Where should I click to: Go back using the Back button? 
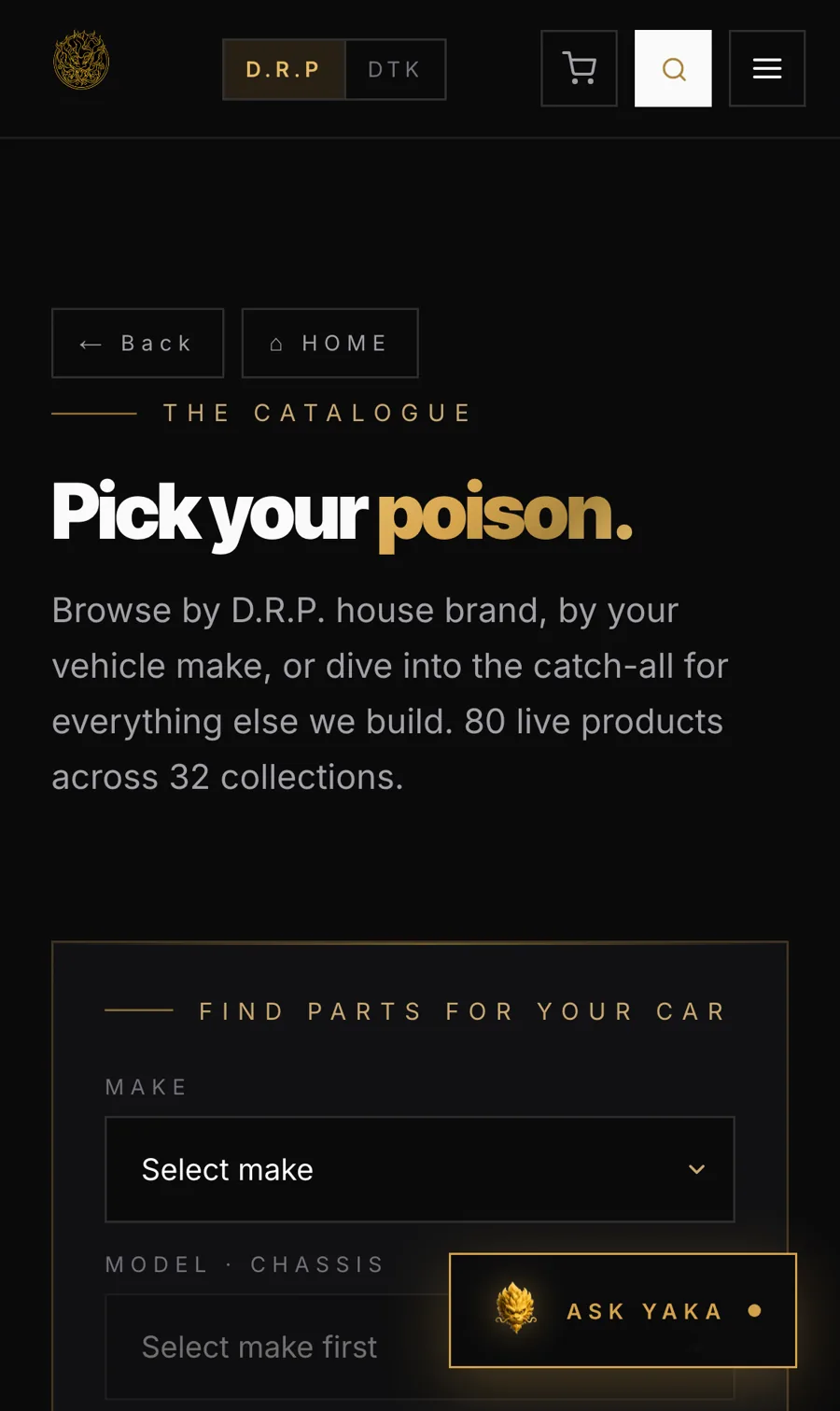pos(138,343)
